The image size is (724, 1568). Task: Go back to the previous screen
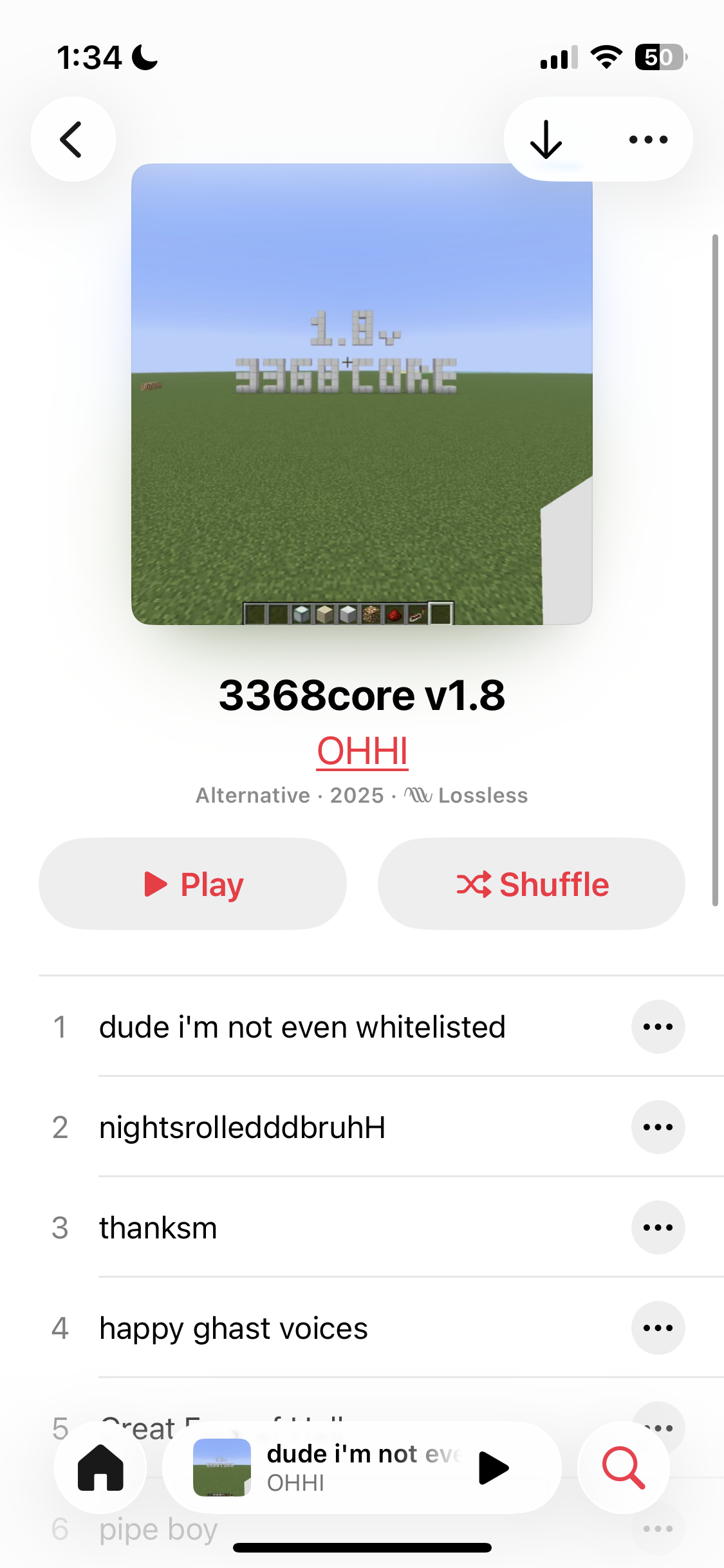click(x=73, y=139)
